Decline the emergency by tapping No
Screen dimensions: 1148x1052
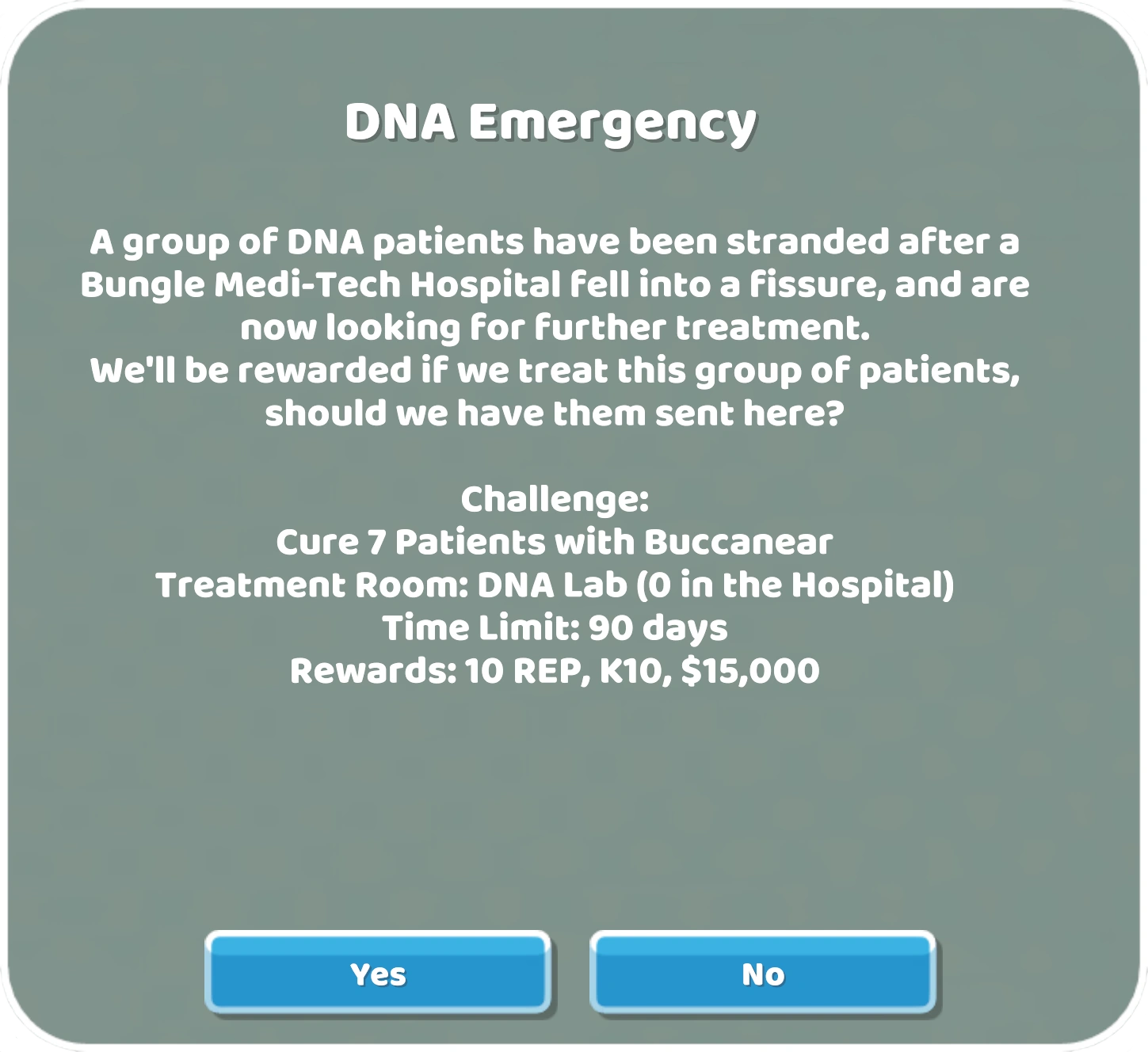762,973
